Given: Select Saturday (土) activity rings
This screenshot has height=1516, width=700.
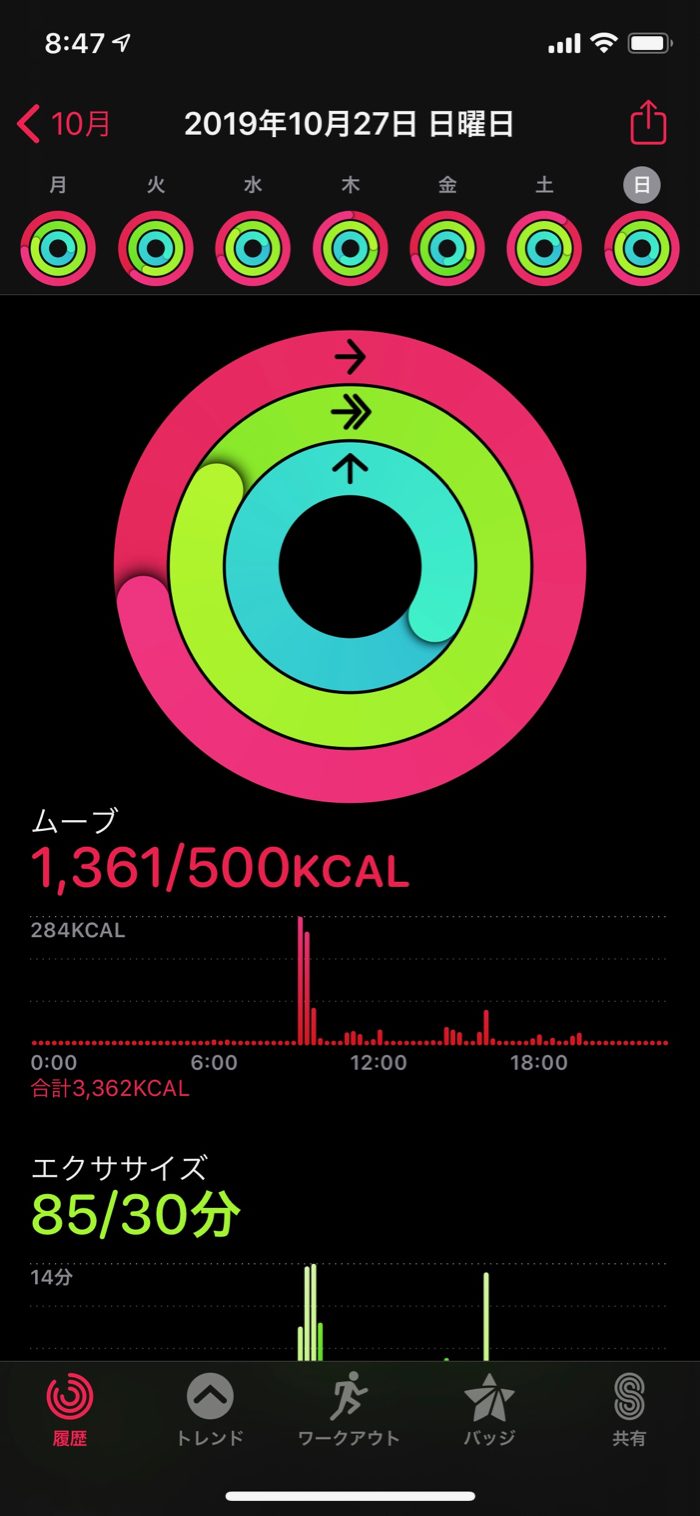Looking at the screenshot, I should [x=544, y=249].
